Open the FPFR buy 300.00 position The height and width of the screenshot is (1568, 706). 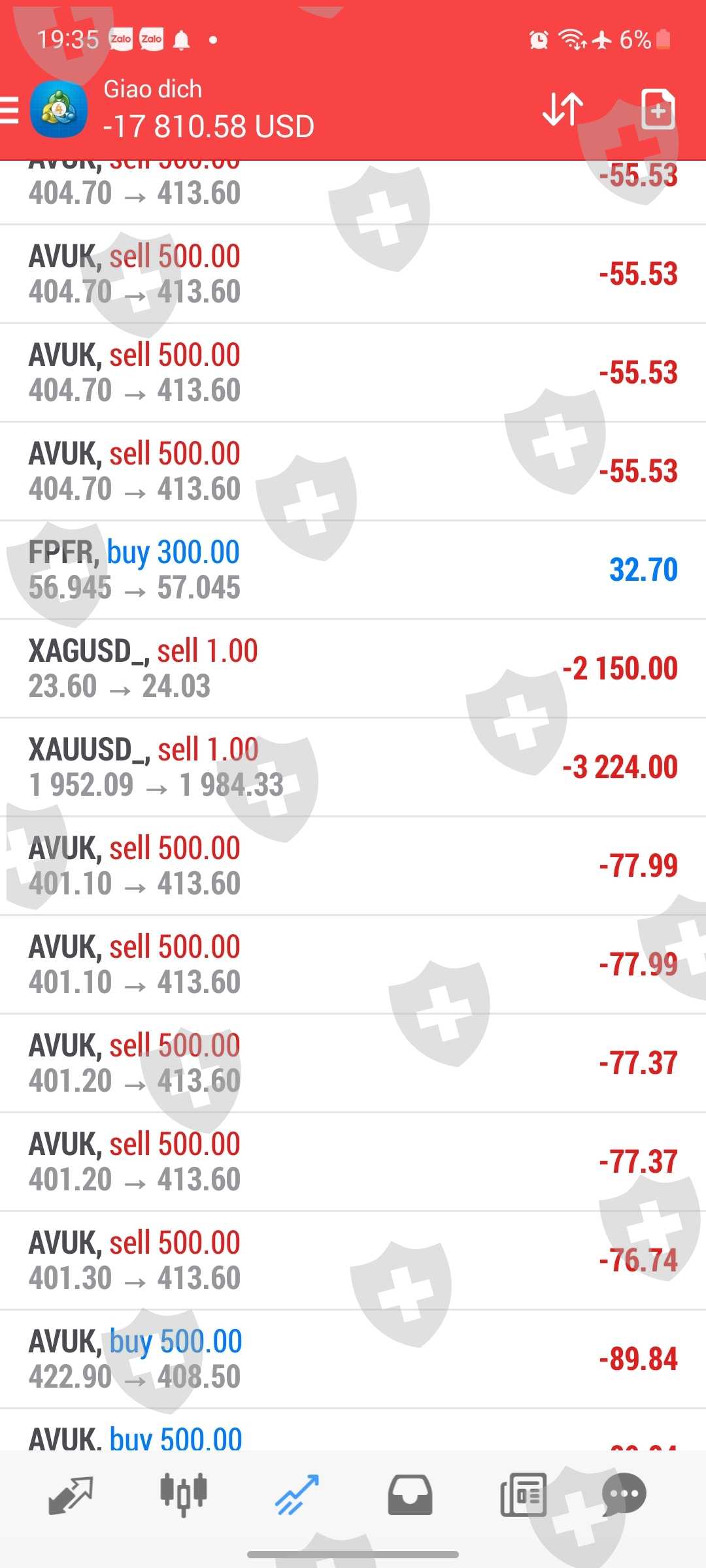pos(353,570)
